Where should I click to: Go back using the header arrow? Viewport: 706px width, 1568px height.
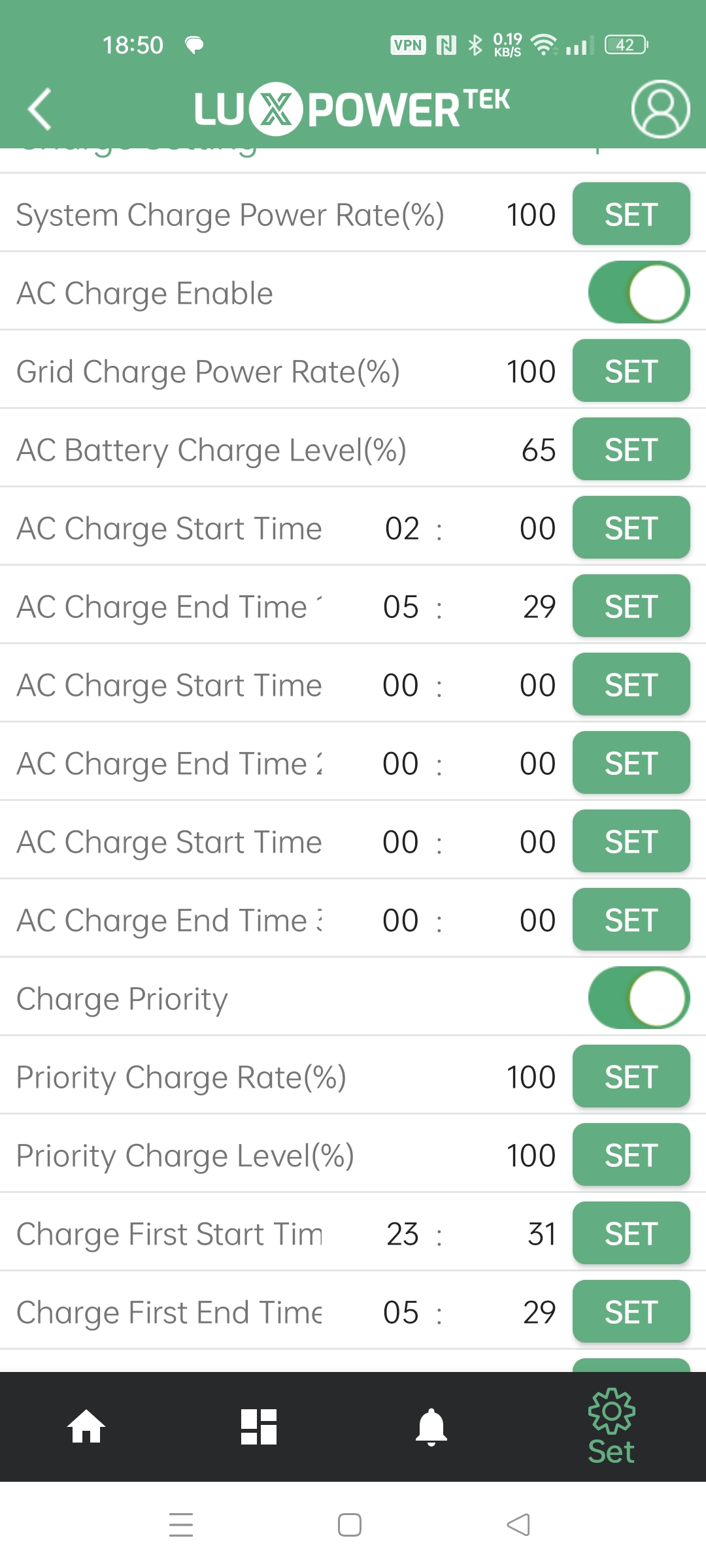[x=40, y=109]
